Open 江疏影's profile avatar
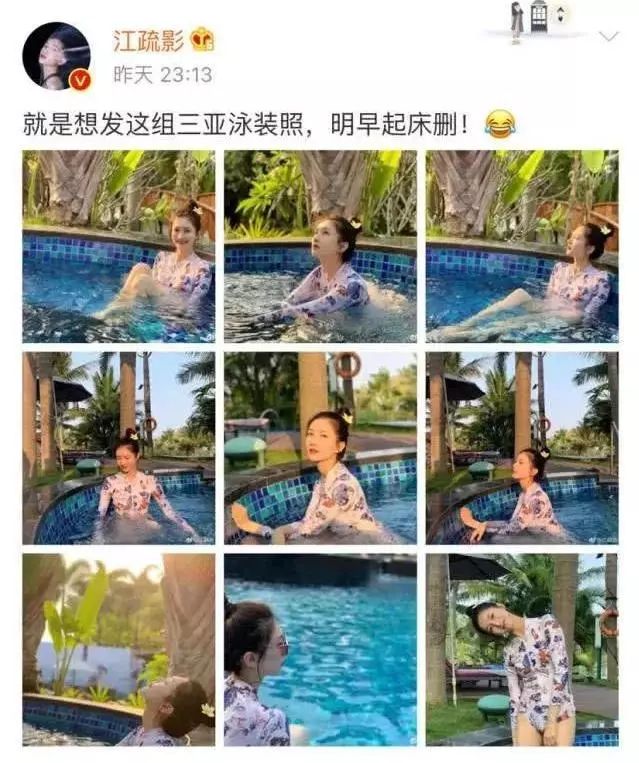Screen dimensions: 639x763 click(x=56, y=55)
